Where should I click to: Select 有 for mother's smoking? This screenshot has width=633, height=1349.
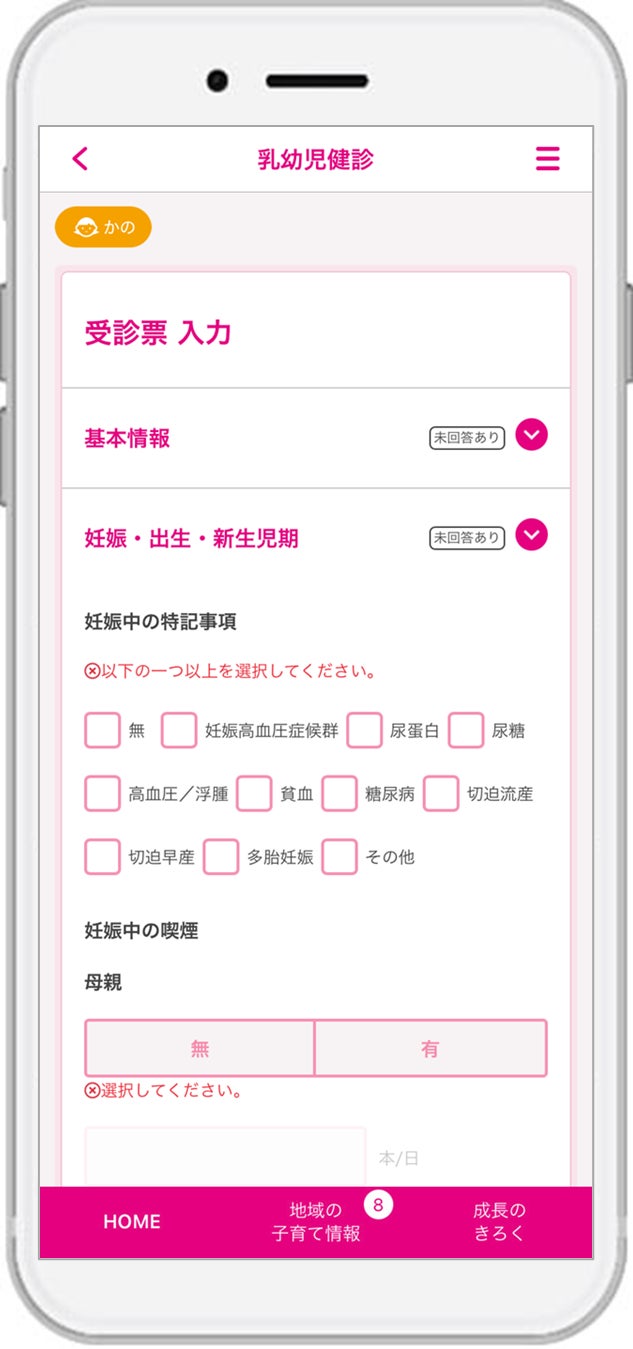[430, 1049]
